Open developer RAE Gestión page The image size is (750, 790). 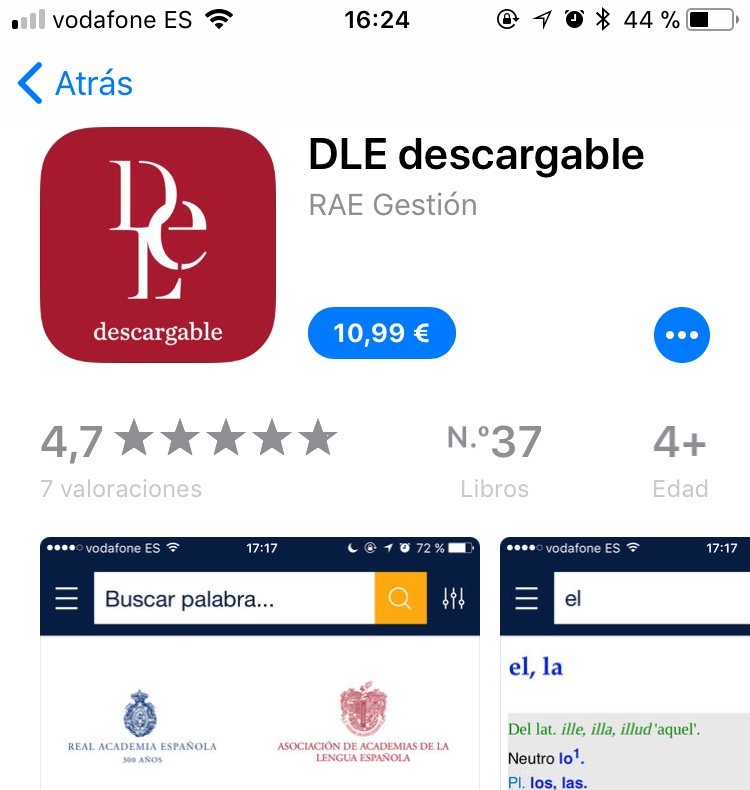392,205
